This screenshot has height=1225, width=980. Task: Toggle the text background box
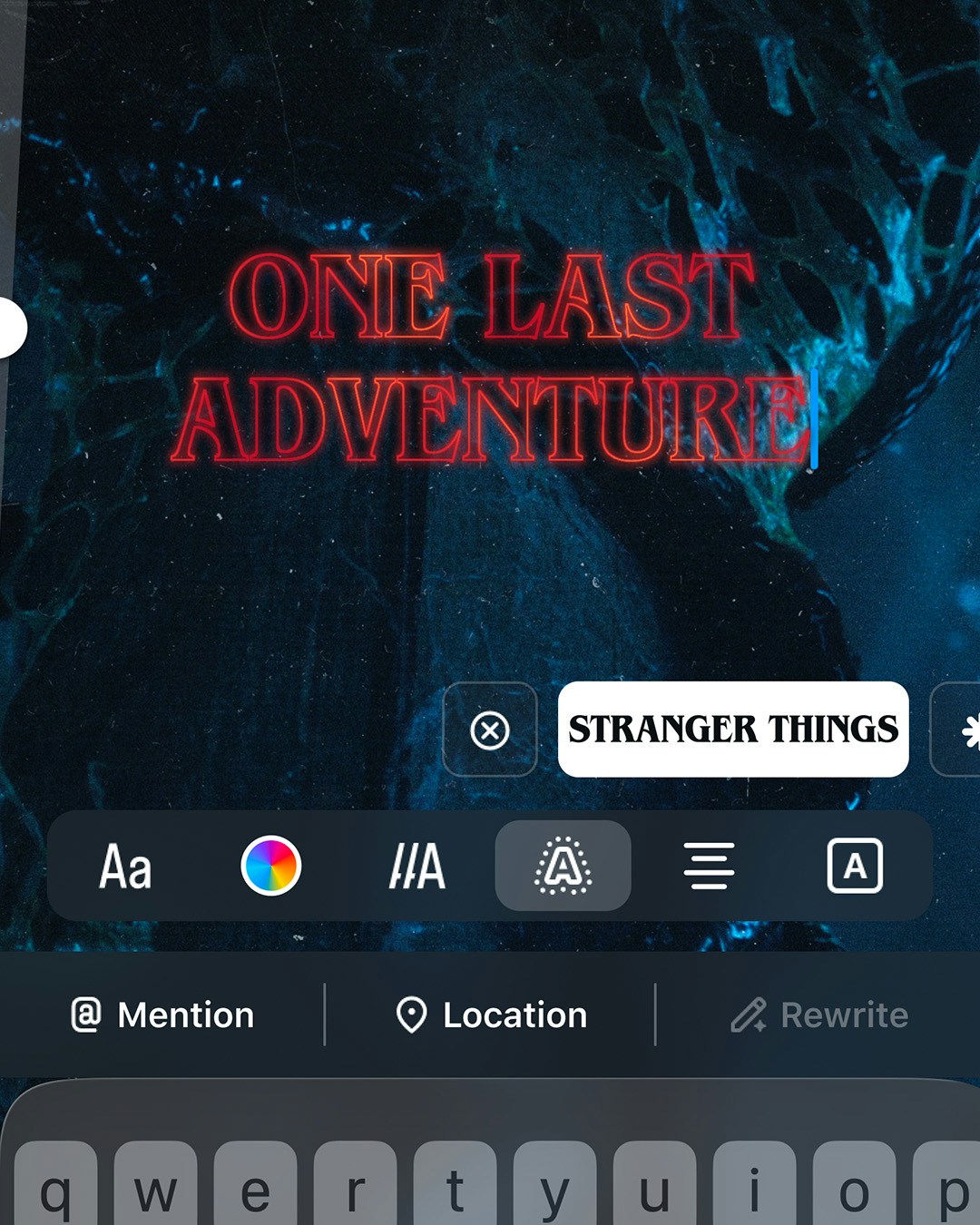click(x=854, y=866)
